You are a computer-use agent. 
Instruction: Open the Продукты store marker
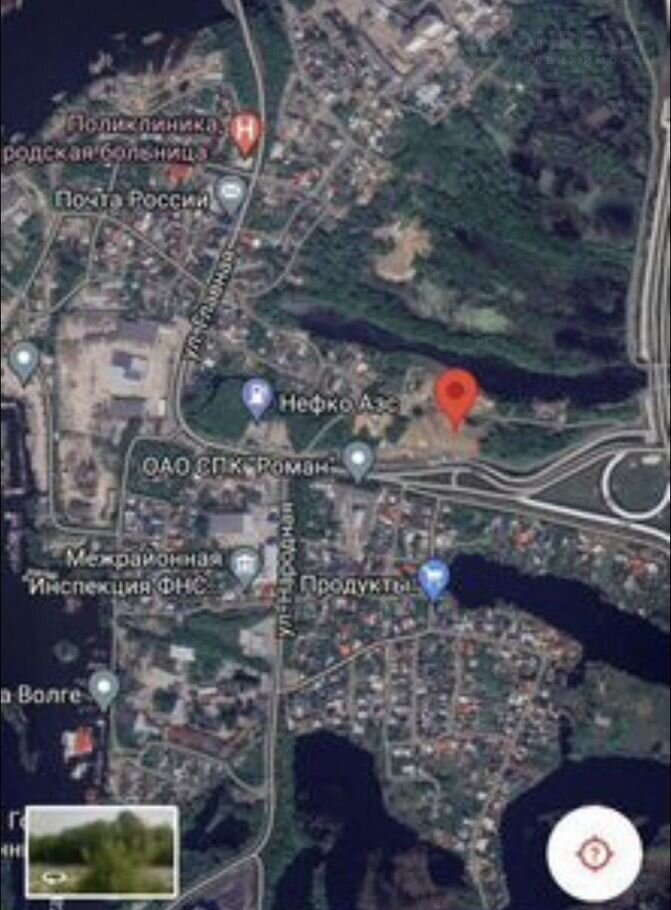pyautogui.click(x=433, y=578)
